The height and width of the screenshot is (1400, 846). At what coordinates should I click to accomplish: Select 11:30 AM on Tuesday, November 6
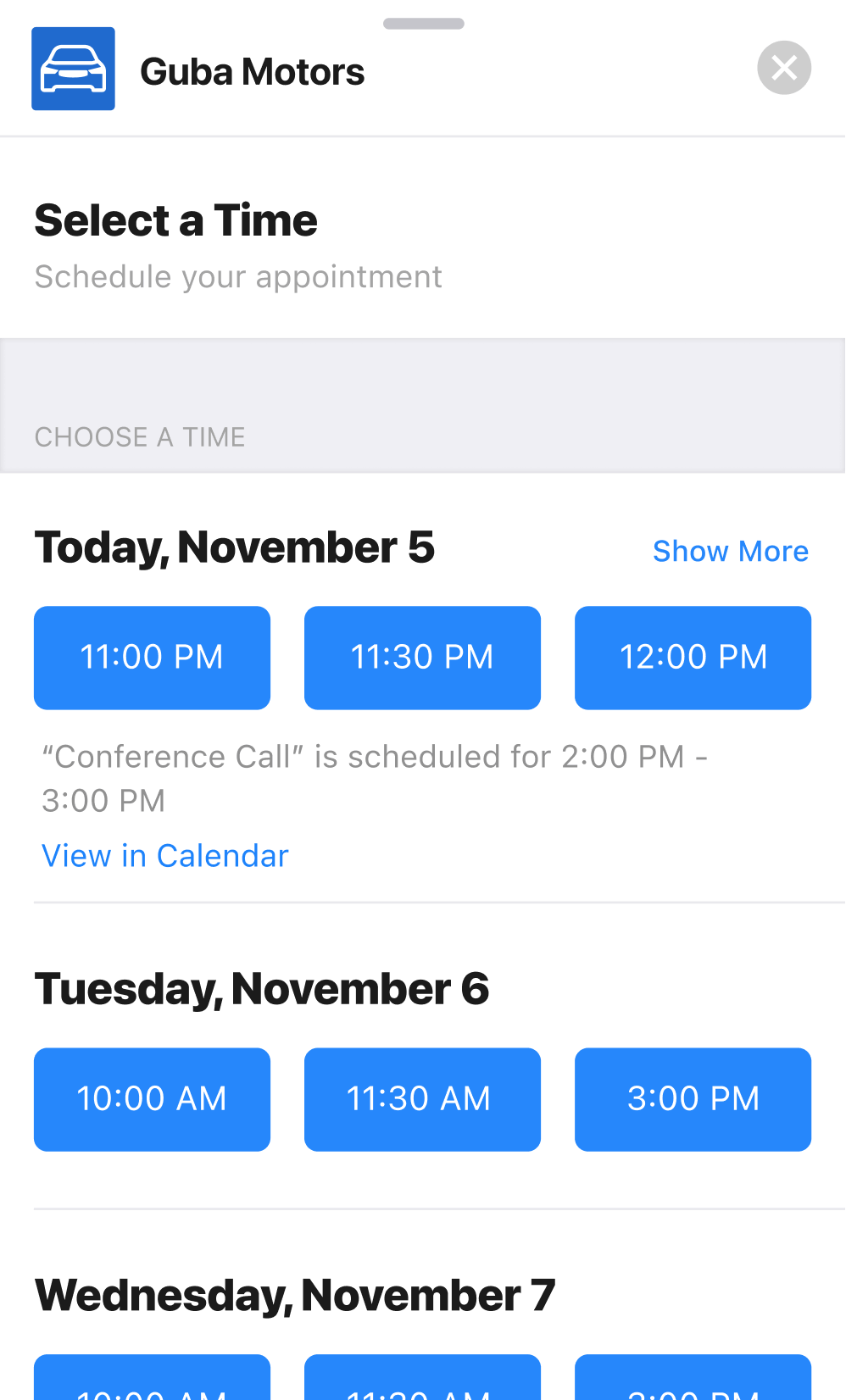(422, 1099)
